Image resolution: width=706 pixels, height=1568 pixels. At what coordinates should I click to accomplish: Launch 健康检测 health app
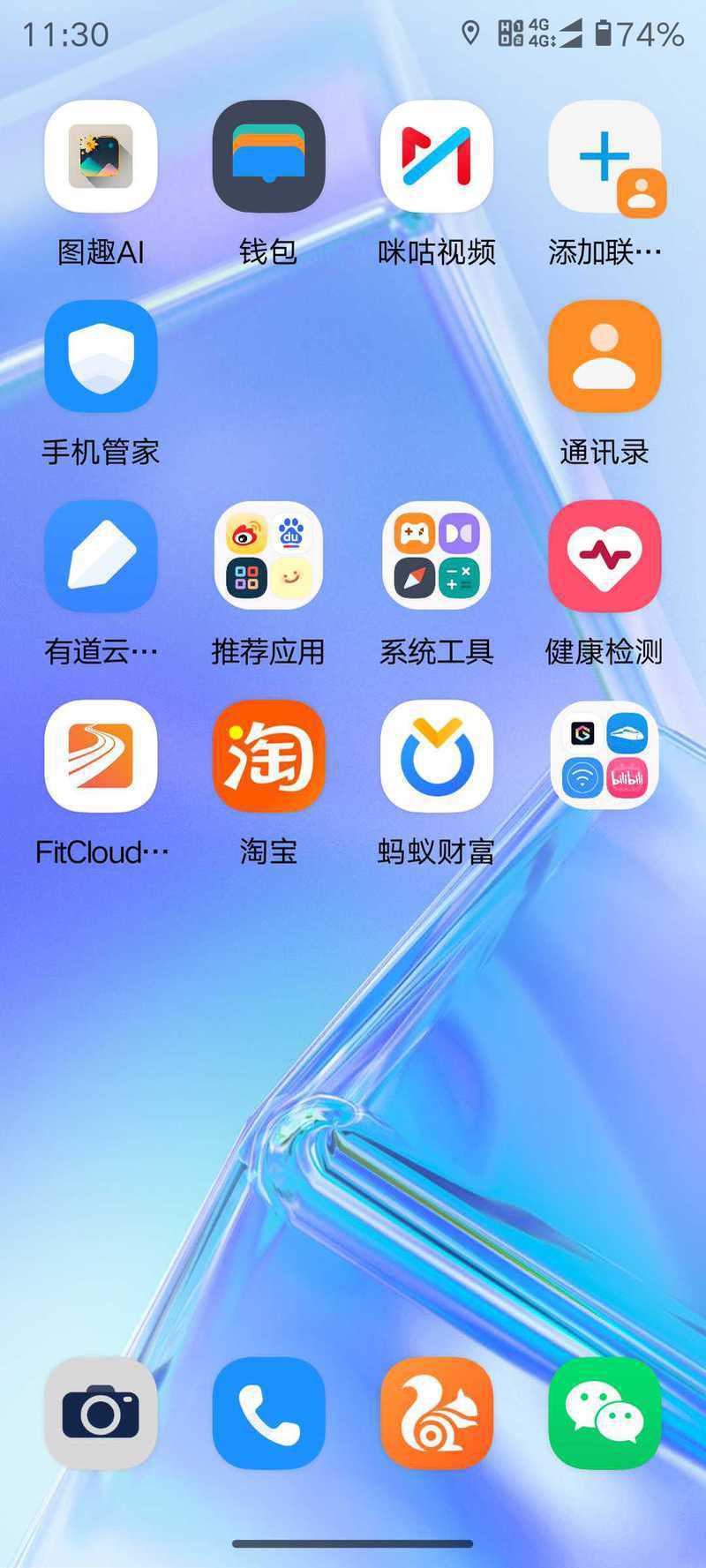pos(605,556)
